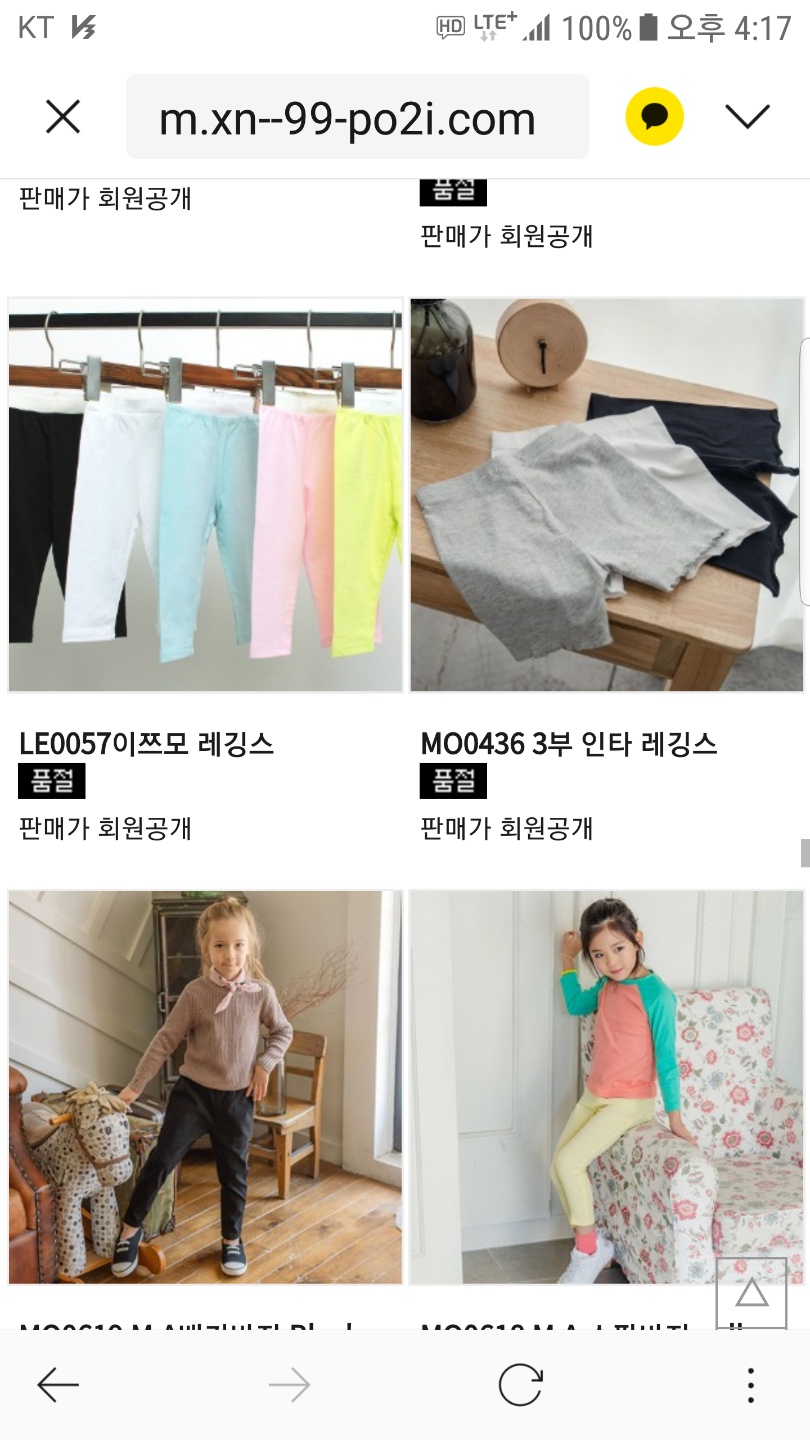Screen dimensions: 810x1440
Task: Open the girl on floral sofa product
Action: coord(607,1088)
